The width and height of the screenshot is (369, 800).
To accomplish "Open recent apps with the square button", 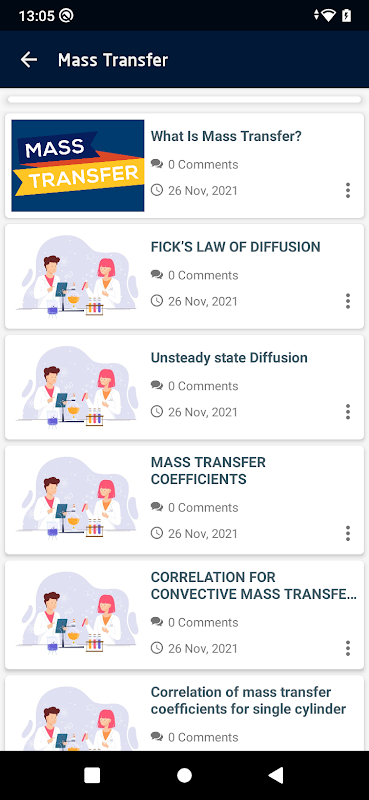I will click(x=92, y=776).
